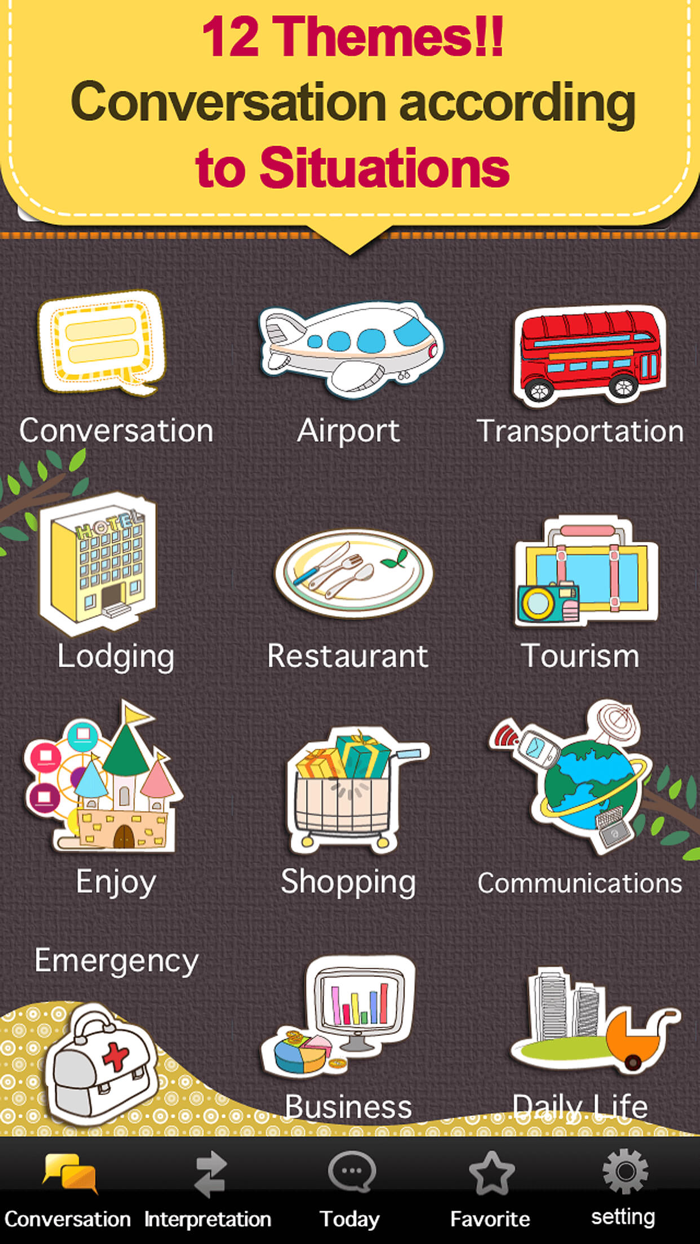The image size is (700, 1244).
Task: Select the Conversation tab in bottom bar
Action: click(x=68, y=1189)
